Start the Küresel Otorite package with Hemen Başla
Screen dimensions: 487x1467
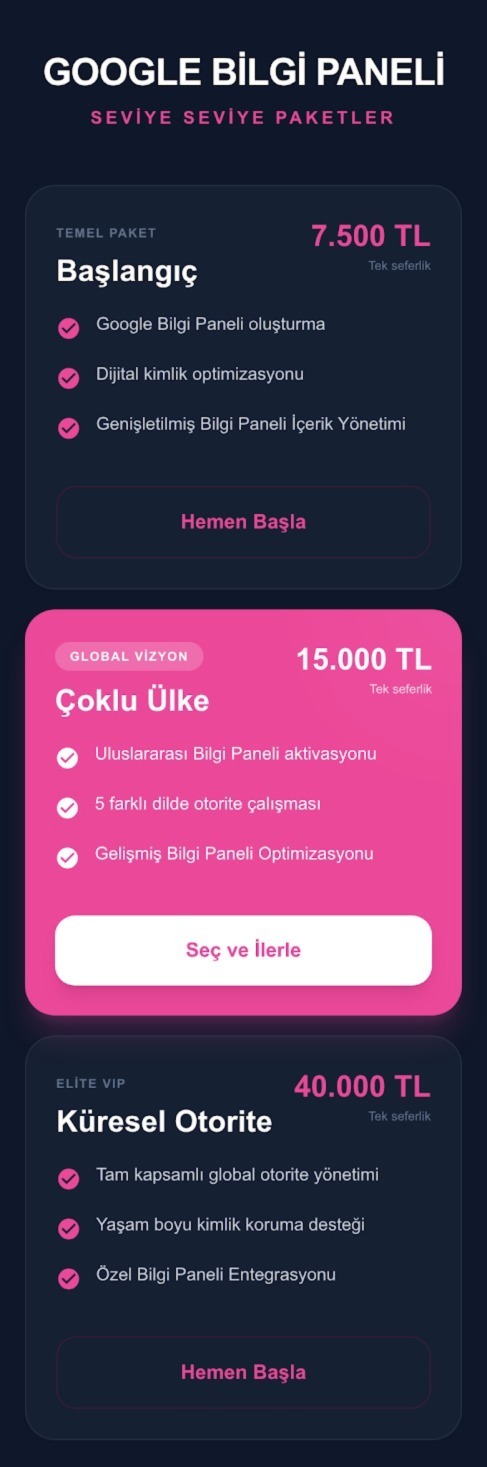click(243, 1372)
